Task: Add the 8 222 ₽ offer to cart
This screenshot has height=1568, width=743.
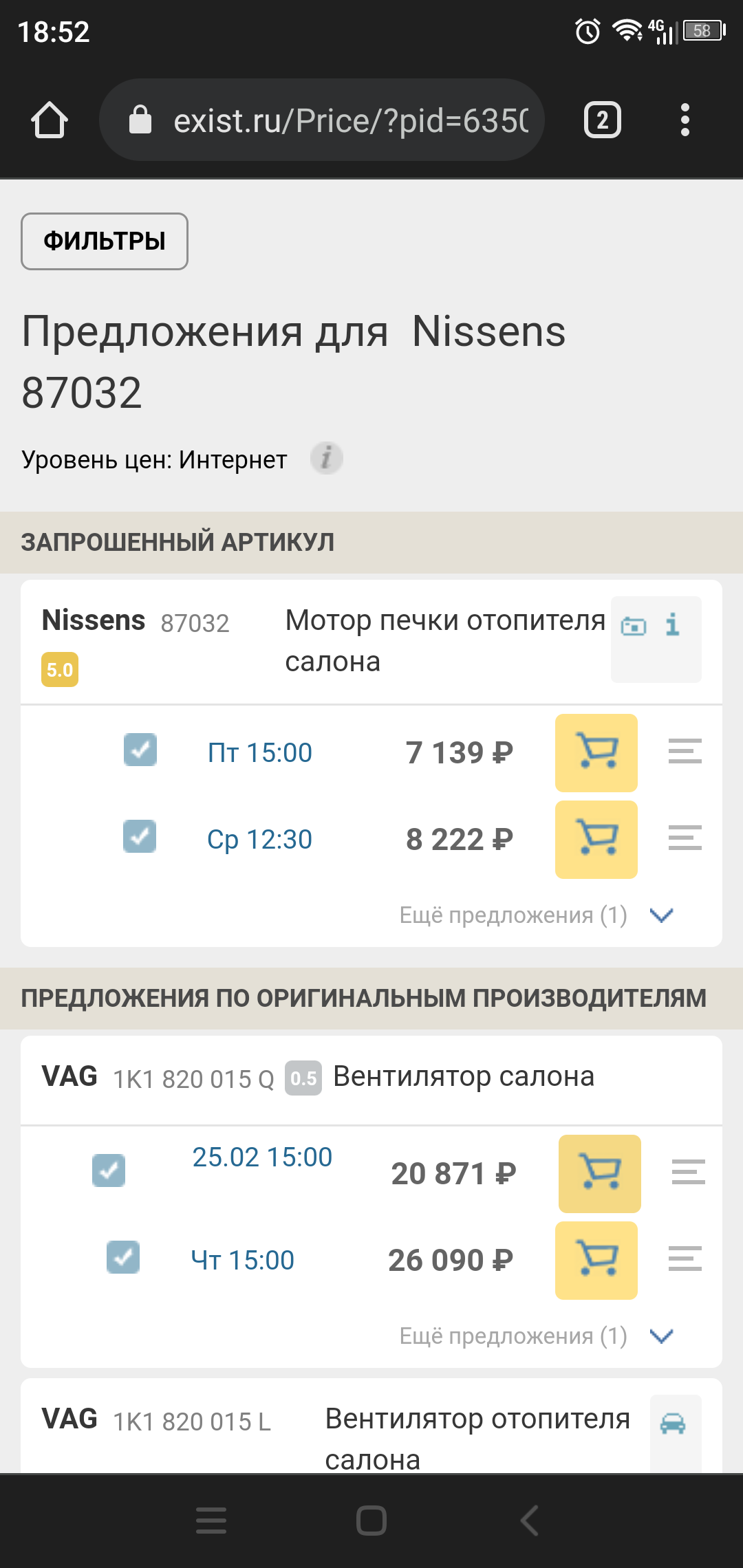Action: pos(596,840)
